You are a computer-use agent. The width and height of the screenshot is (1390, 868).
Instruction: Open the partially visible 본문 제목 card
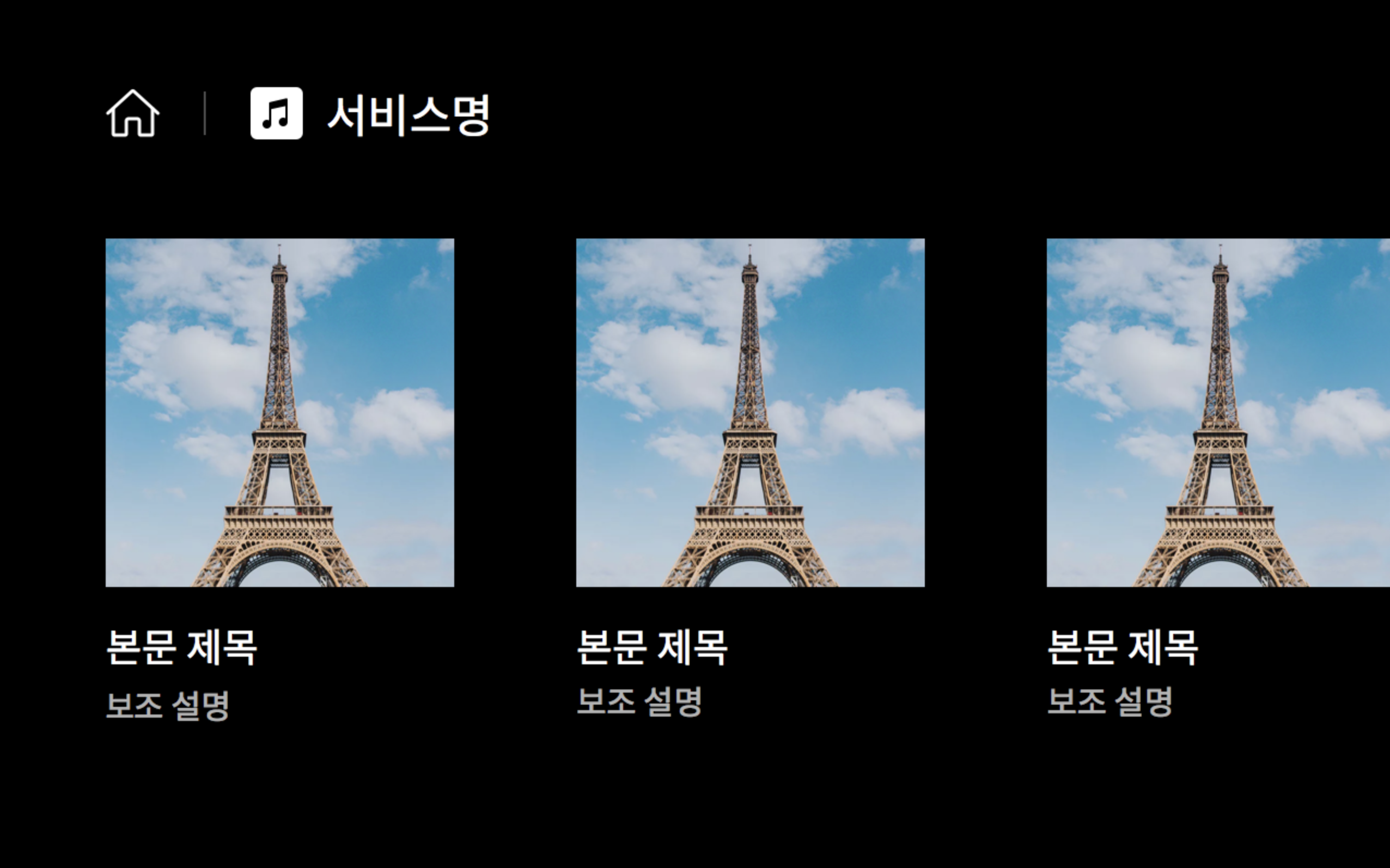click(1217, 412)
